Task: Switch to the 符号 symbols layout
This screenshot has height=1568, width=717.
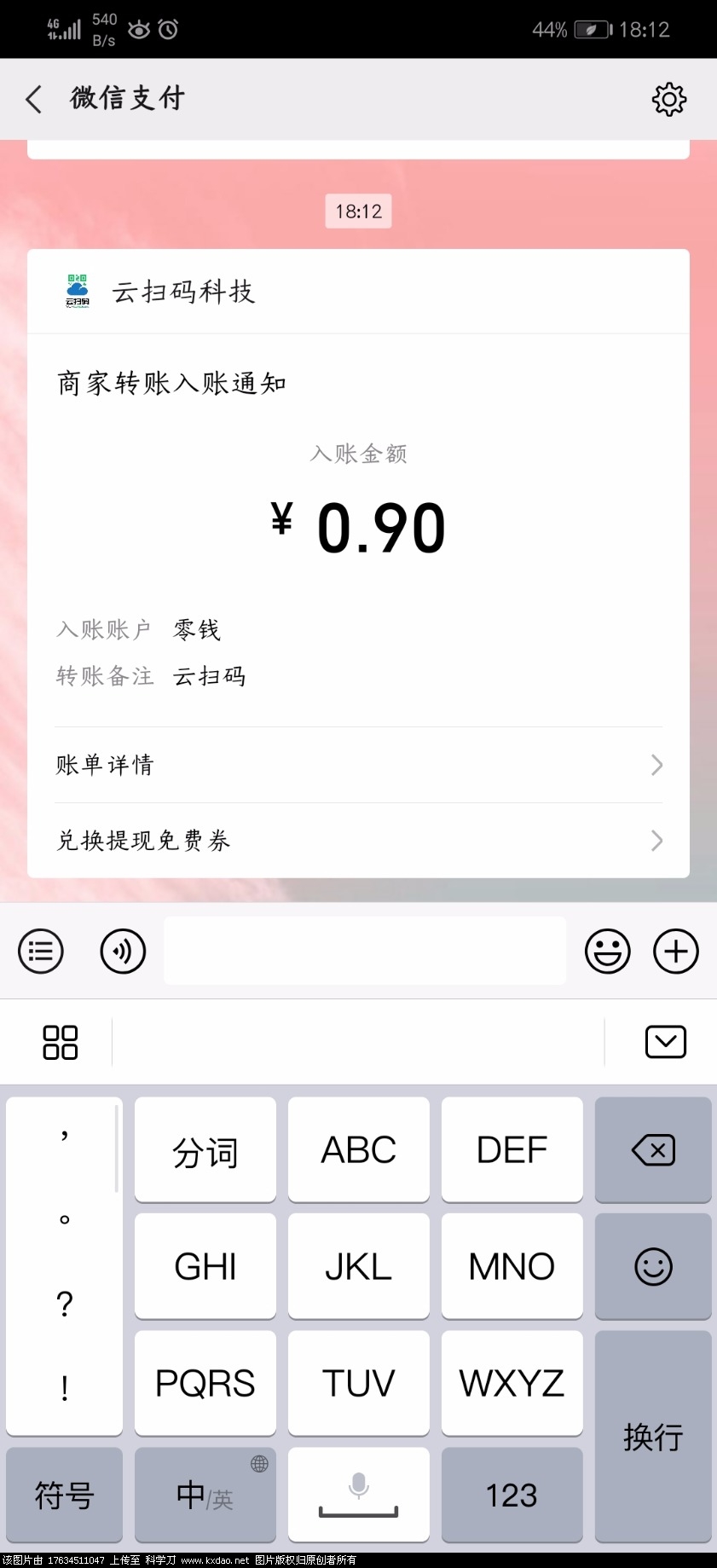Action: point(64,1496)
